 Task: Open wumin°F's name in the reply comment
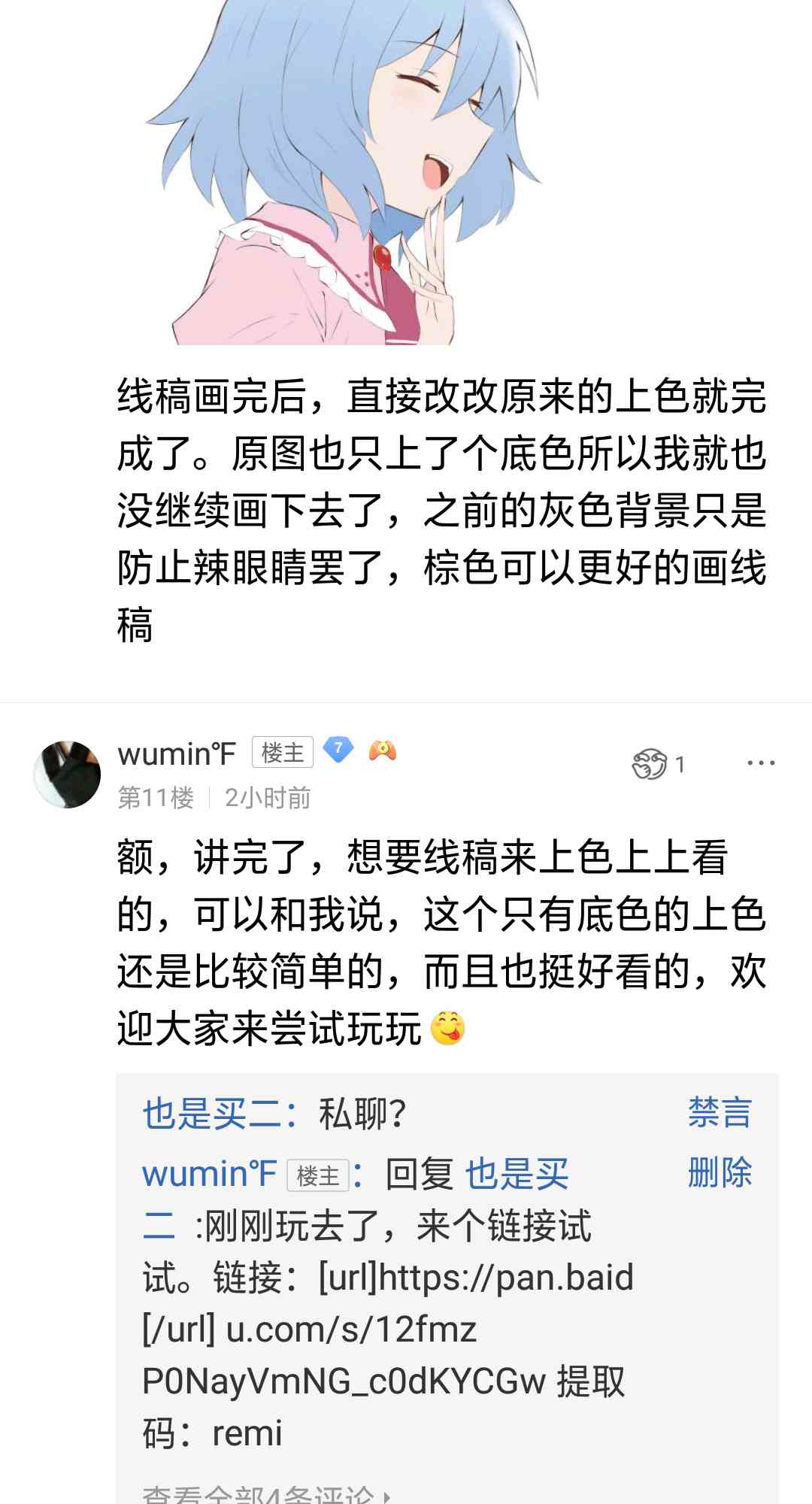[x=209, y=1174]
